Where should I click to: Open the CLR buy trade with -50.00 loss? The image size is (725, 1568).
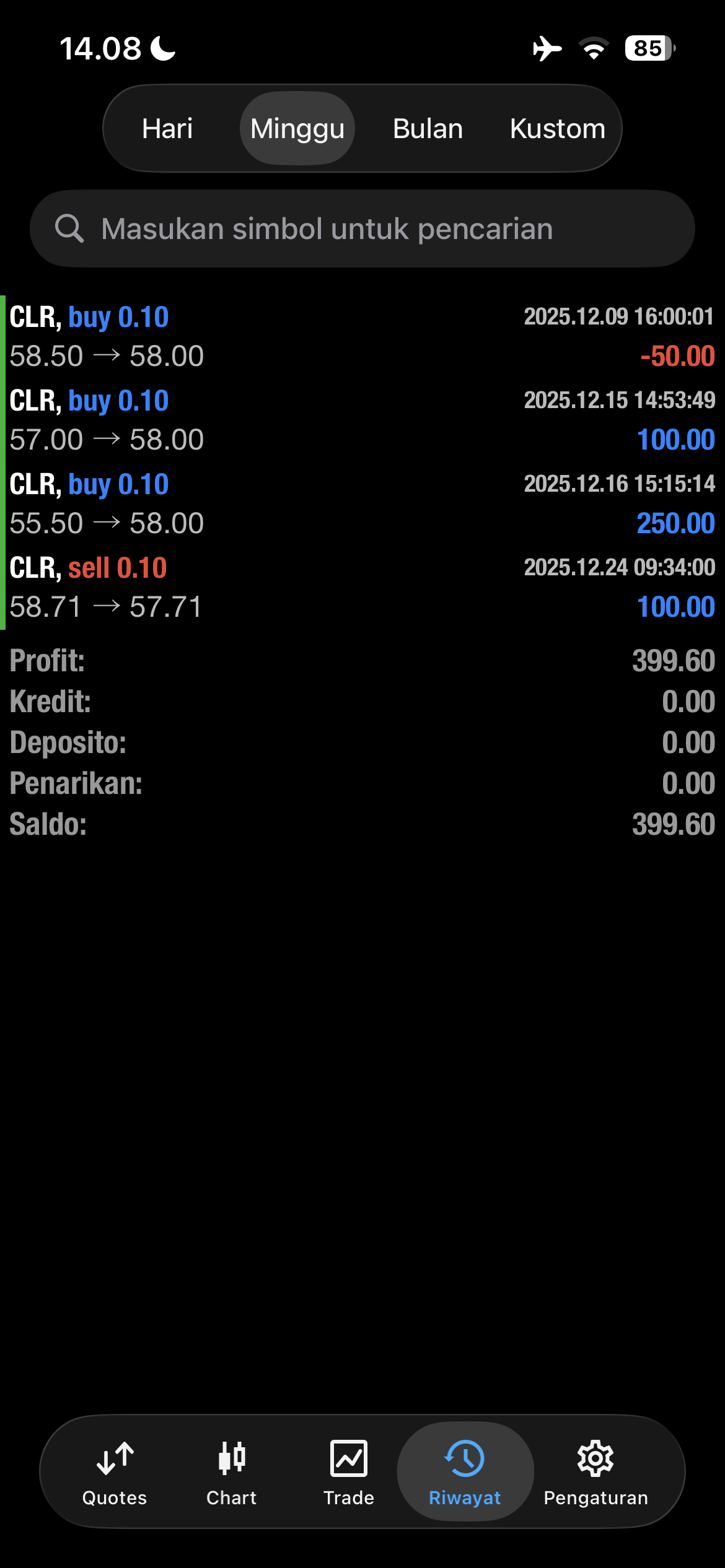[362, 336]
